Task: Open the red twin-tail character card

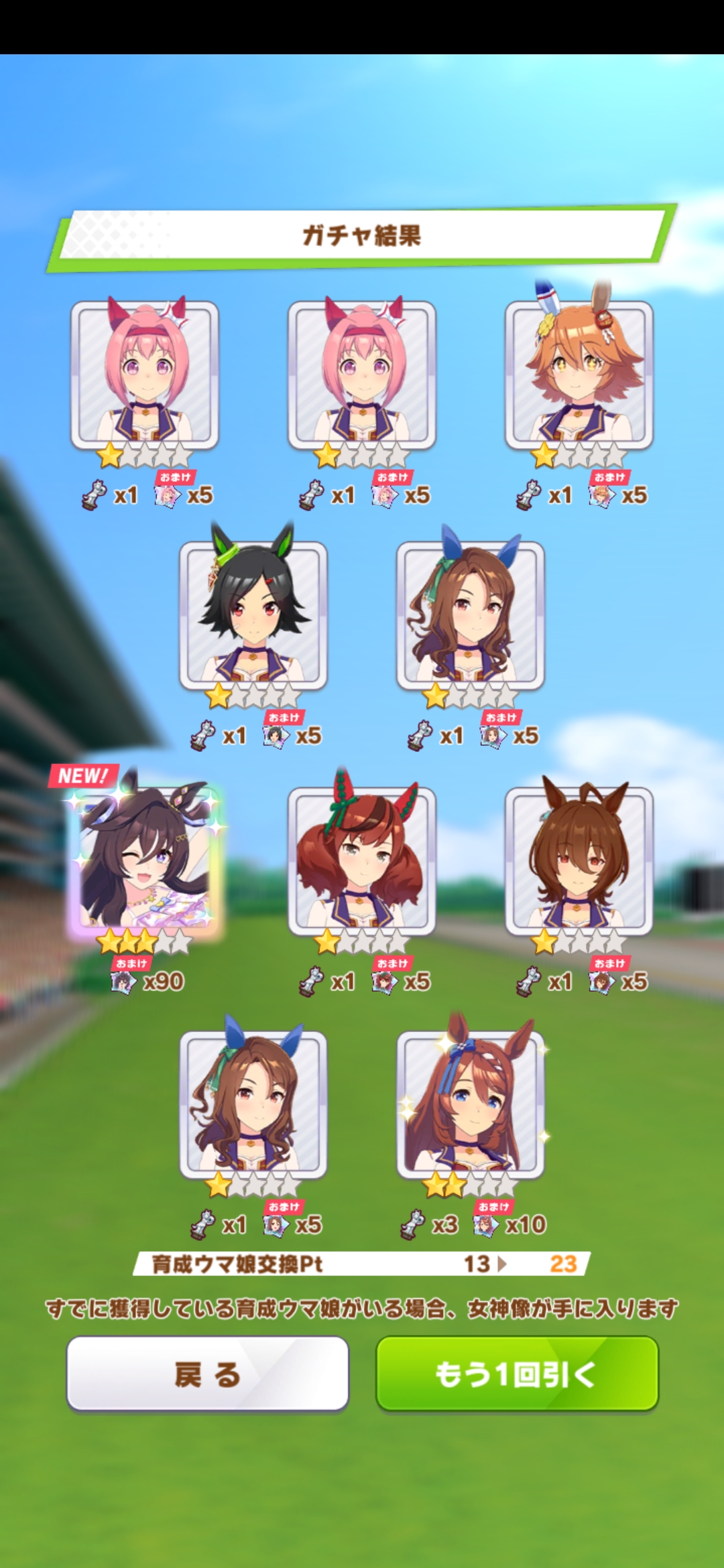Action: click(x=362, y=861)
